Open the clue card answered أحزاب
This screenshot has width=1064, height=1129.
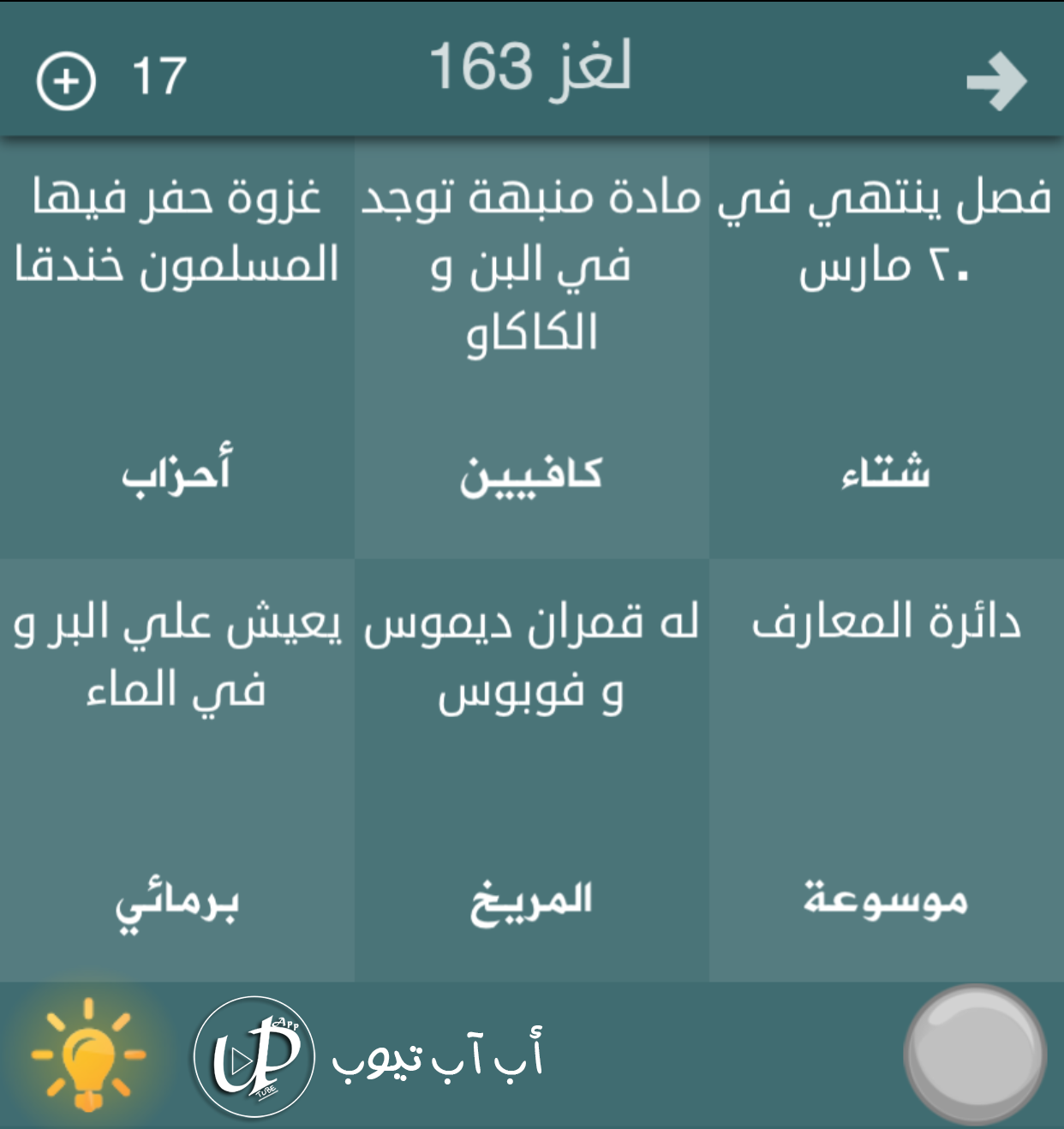177,349
